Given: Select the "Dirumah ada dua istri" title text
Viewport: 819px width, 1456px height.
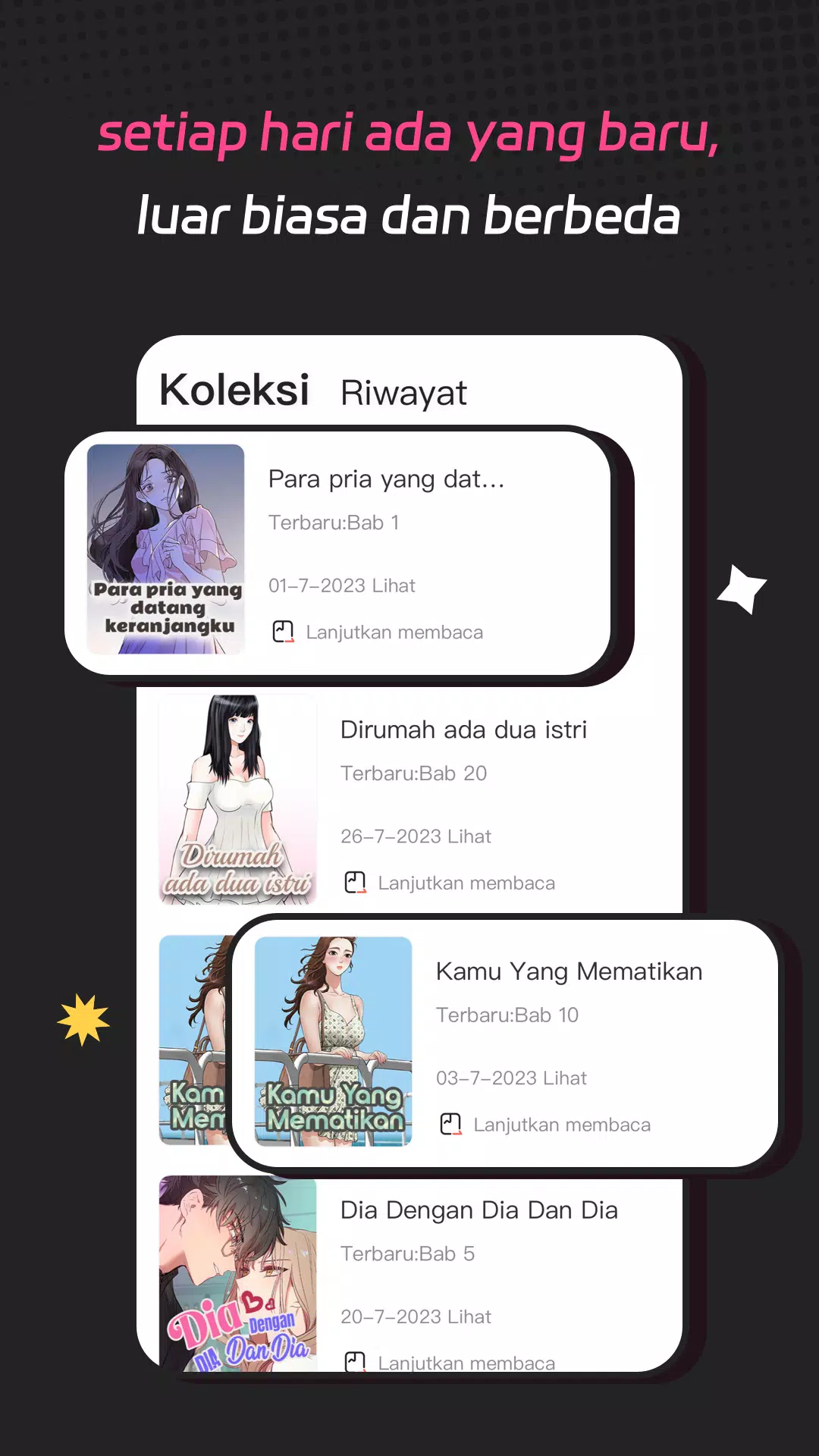Looking at the screenshot, I should (464, 730).
